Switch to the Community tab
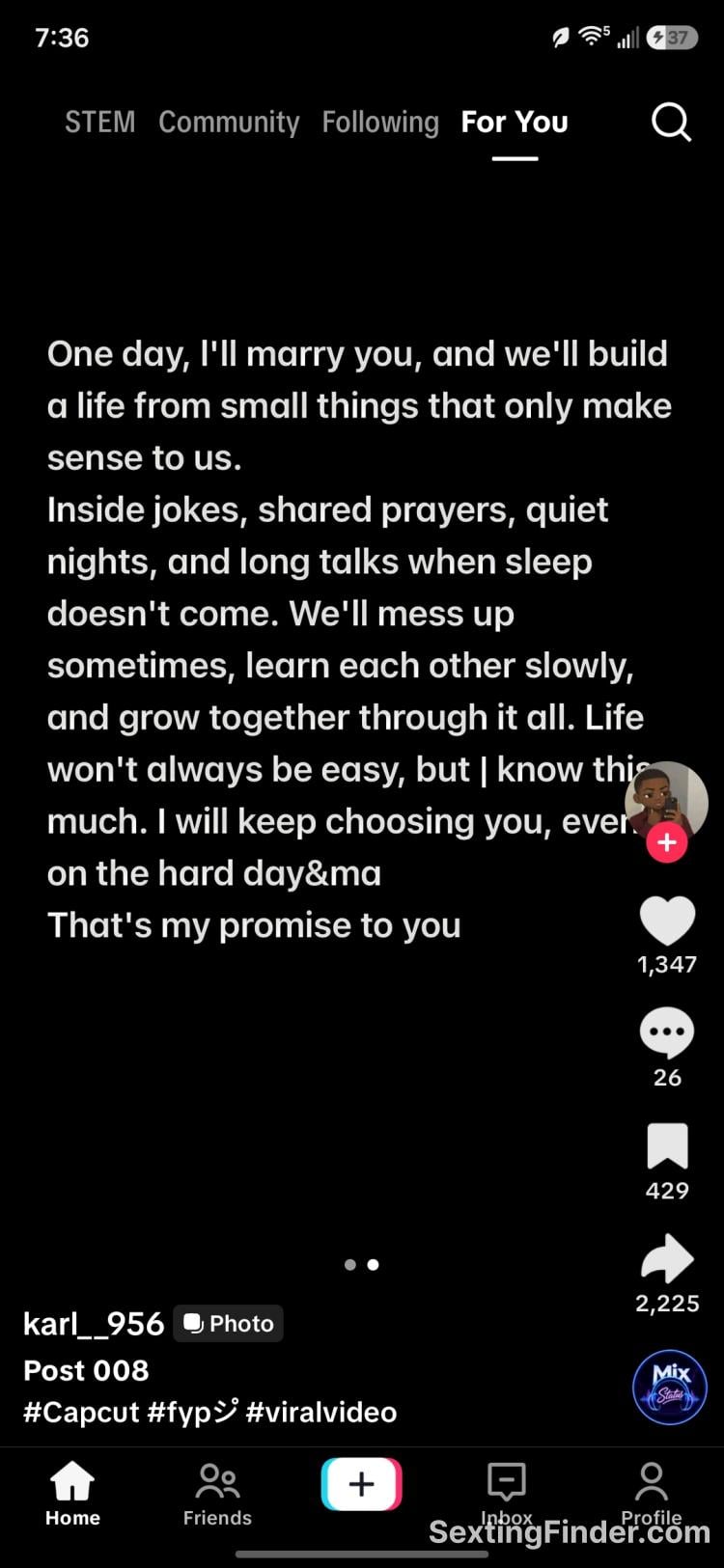Viewport: 724px width, 1568px height. (x=229, y=123)
